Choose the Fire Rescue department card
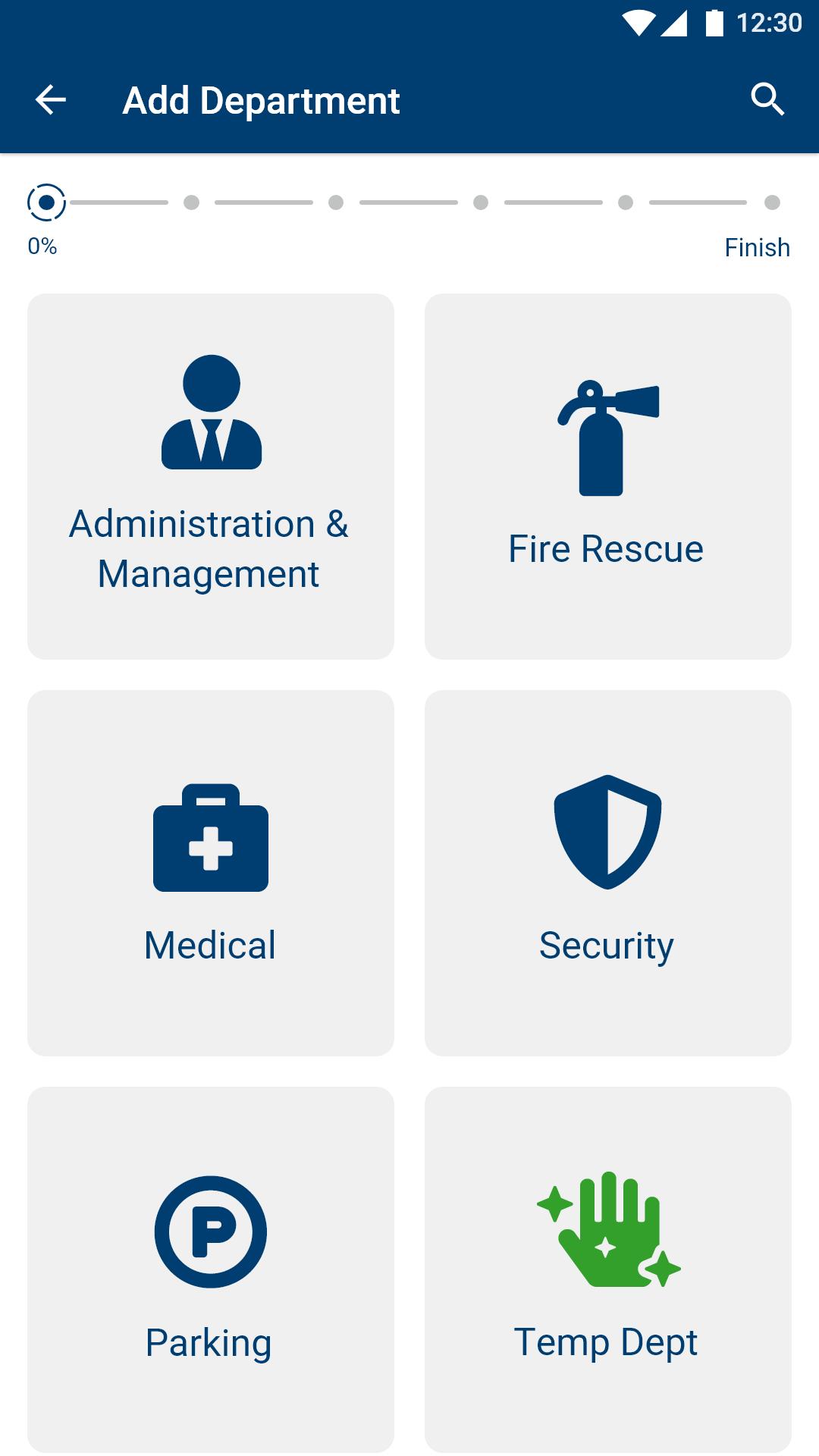This screenshot has height=1456, width=819. click(x=608, y=476)
